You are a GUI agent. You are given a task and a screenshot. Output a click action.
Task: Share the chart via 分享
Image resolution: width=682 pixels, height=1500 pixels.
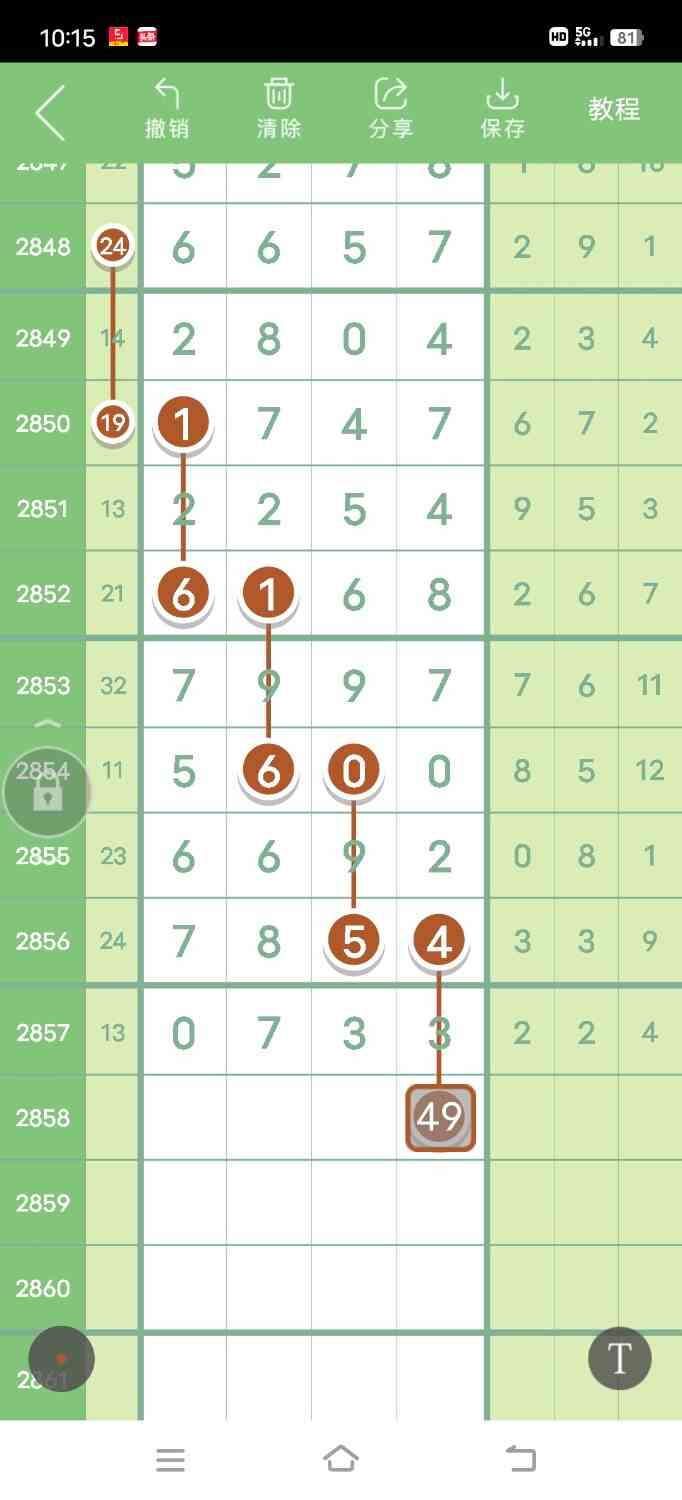(x=390, y=110)
